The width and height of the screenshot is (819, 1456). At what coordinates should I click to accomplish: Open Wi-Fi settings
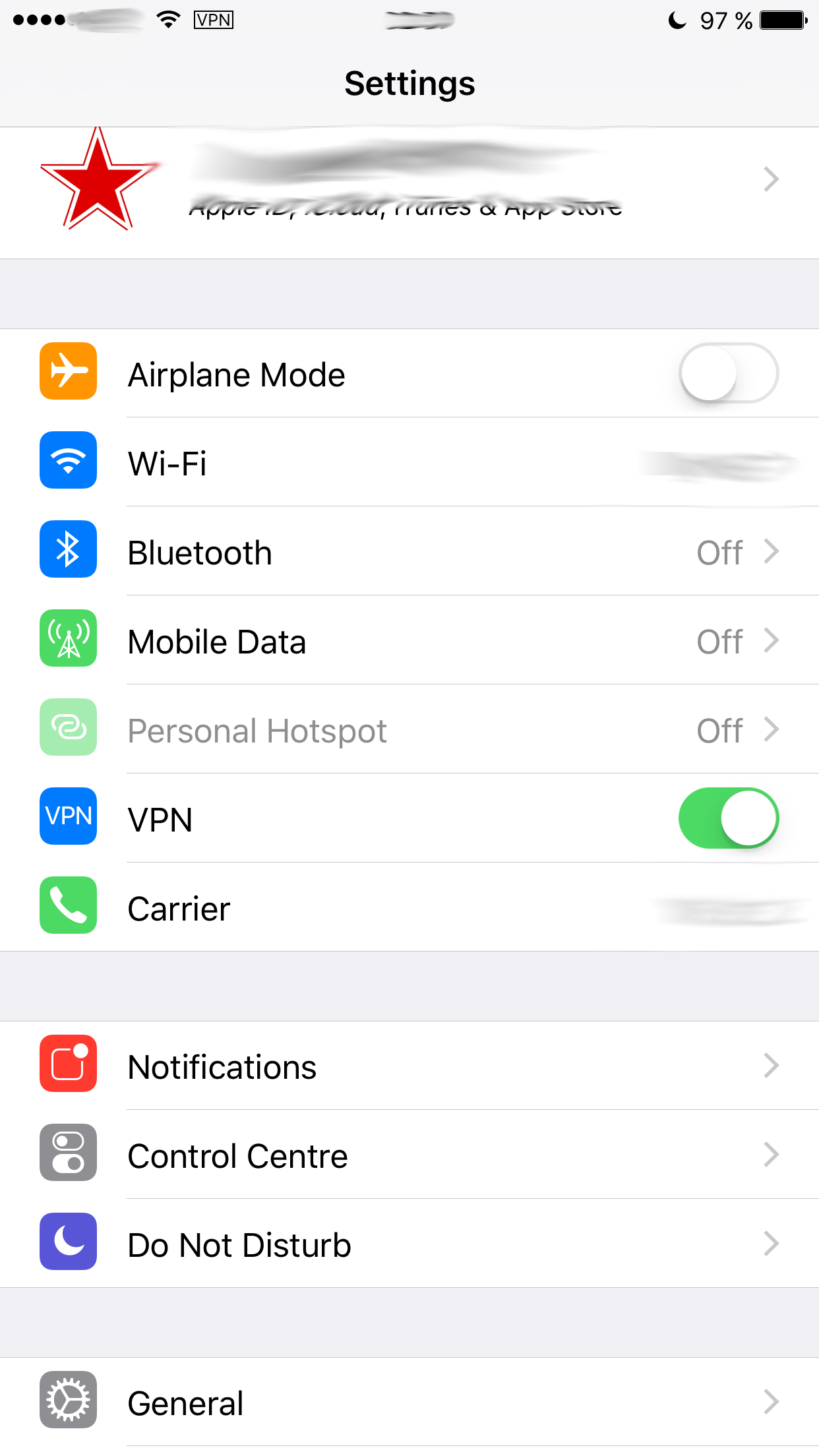click(x=409, y=462)
